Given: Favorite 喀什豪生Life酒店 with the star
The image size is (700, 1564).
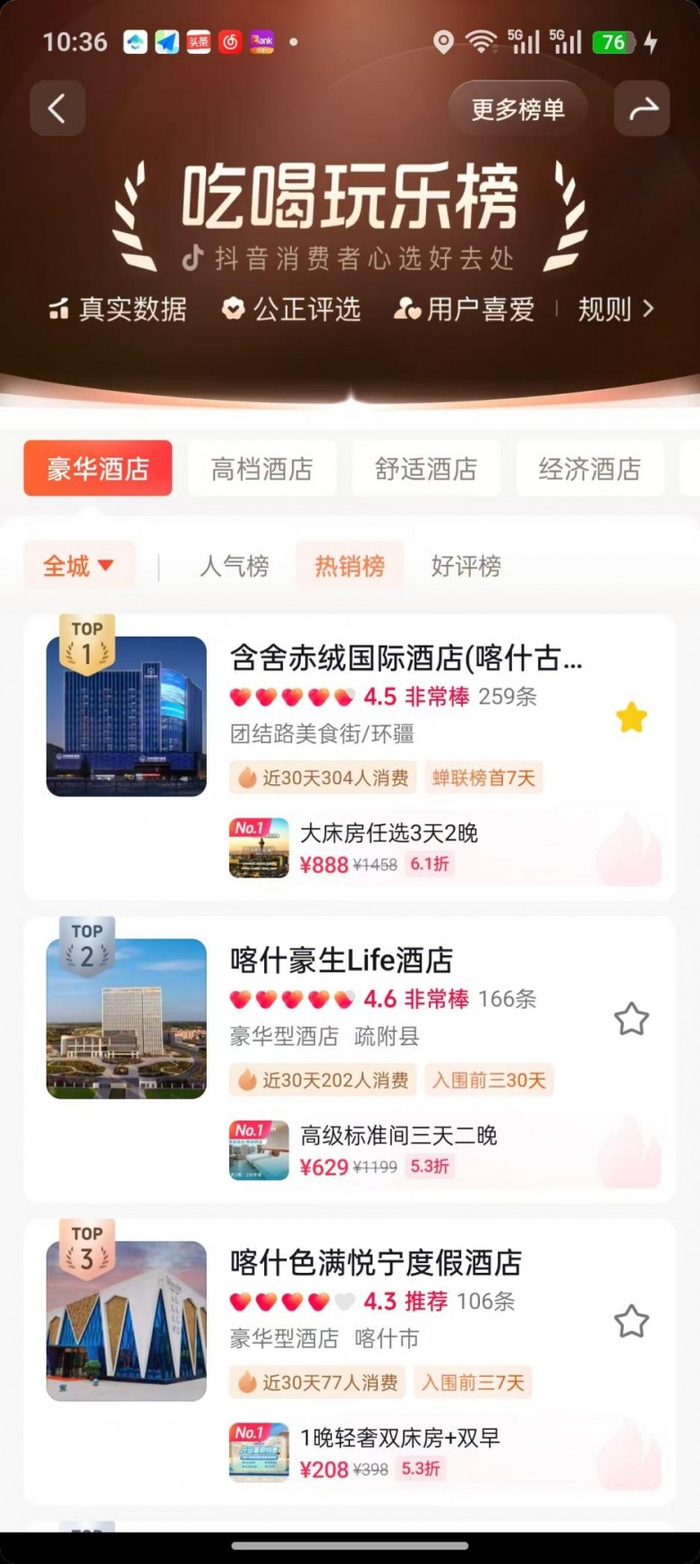Looking at the screenshot, I should point(631,1019).
